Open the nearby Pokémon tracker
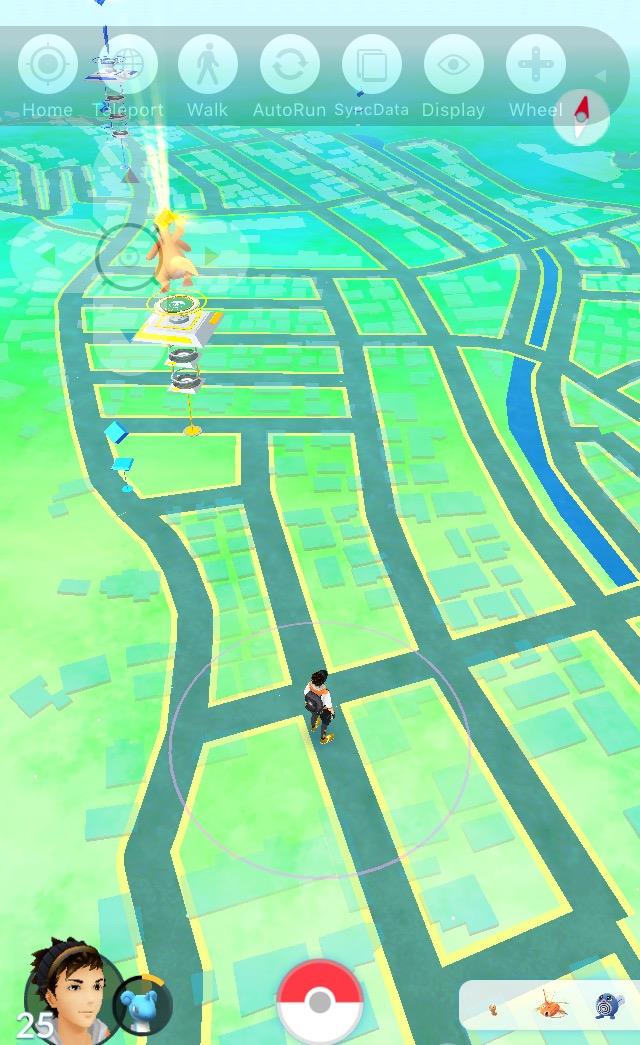The height and width of the screenshot is (1045, 640). pos(550,1006)
